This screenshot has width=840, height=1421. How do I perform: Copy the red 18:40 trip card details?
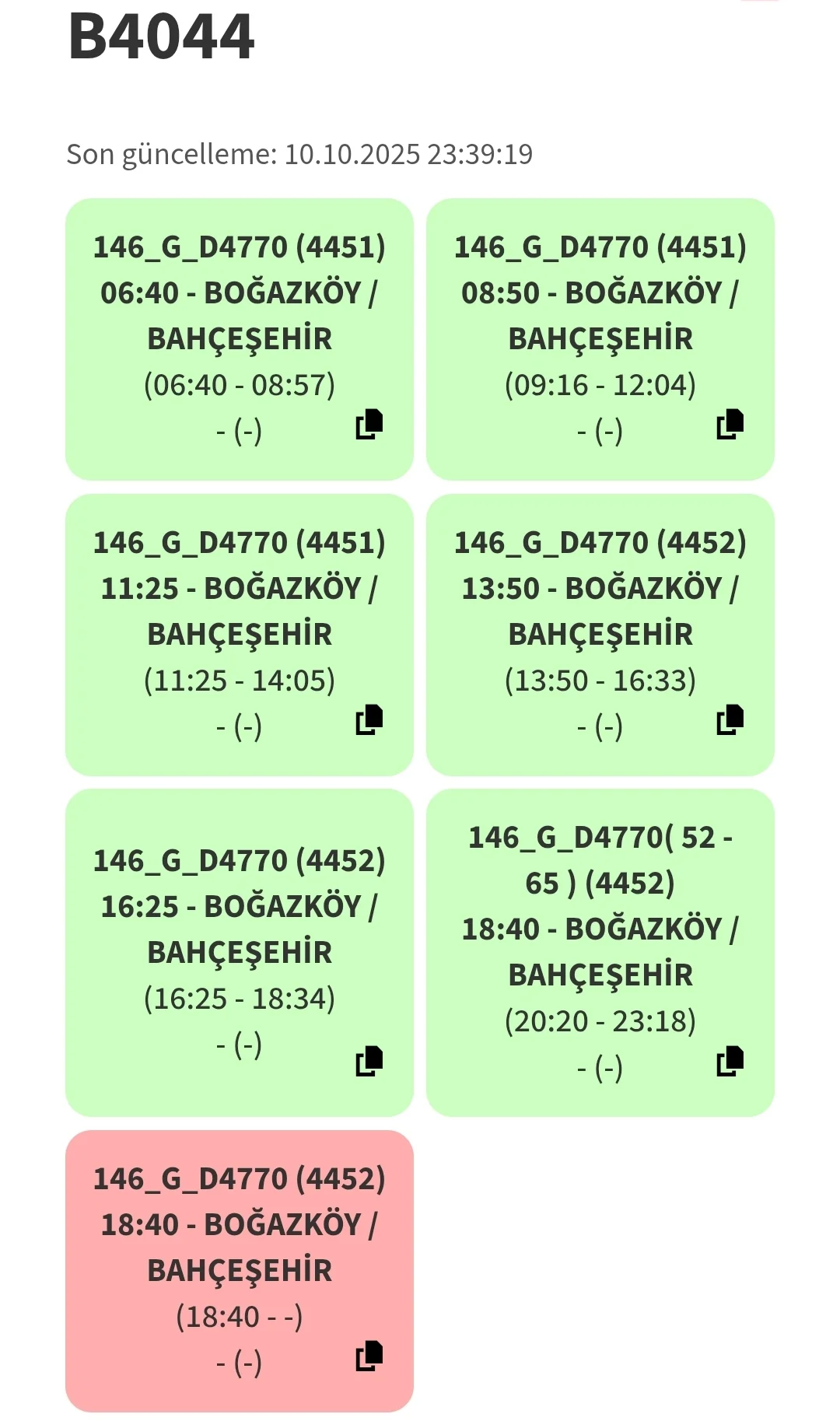[x=369, y=1356]
